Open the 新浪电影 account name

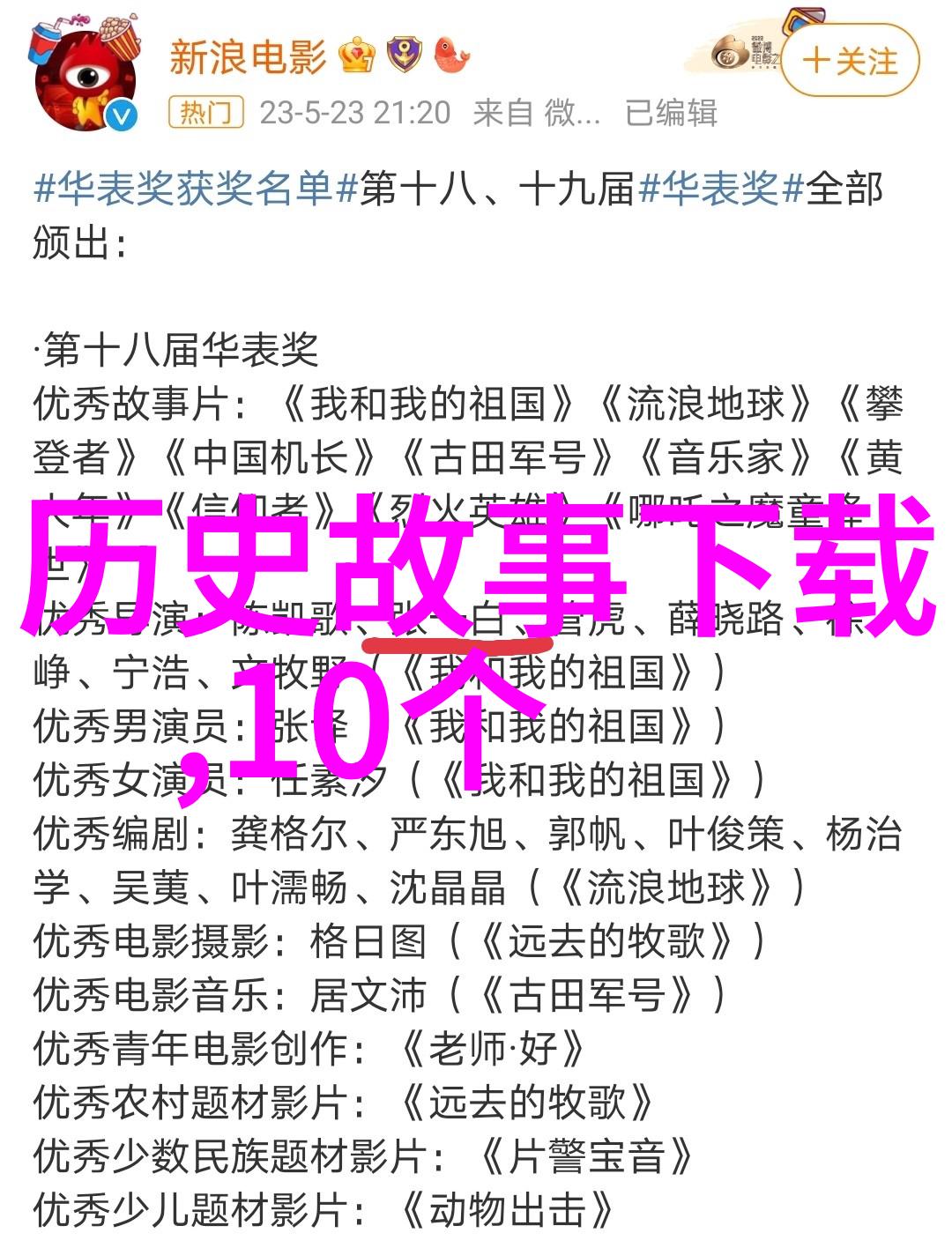point(248,58)
